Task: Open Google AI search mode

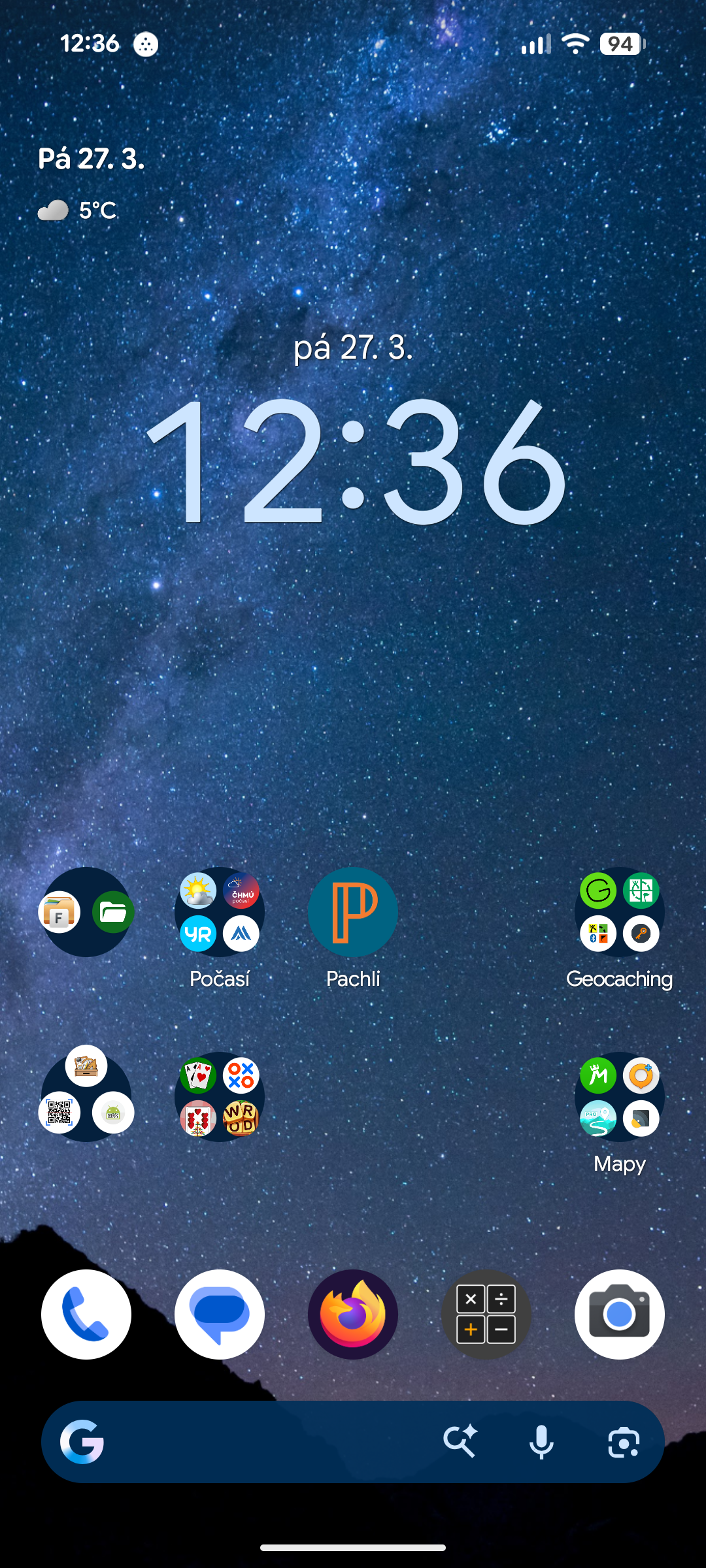Action: tap(460, 1442)
